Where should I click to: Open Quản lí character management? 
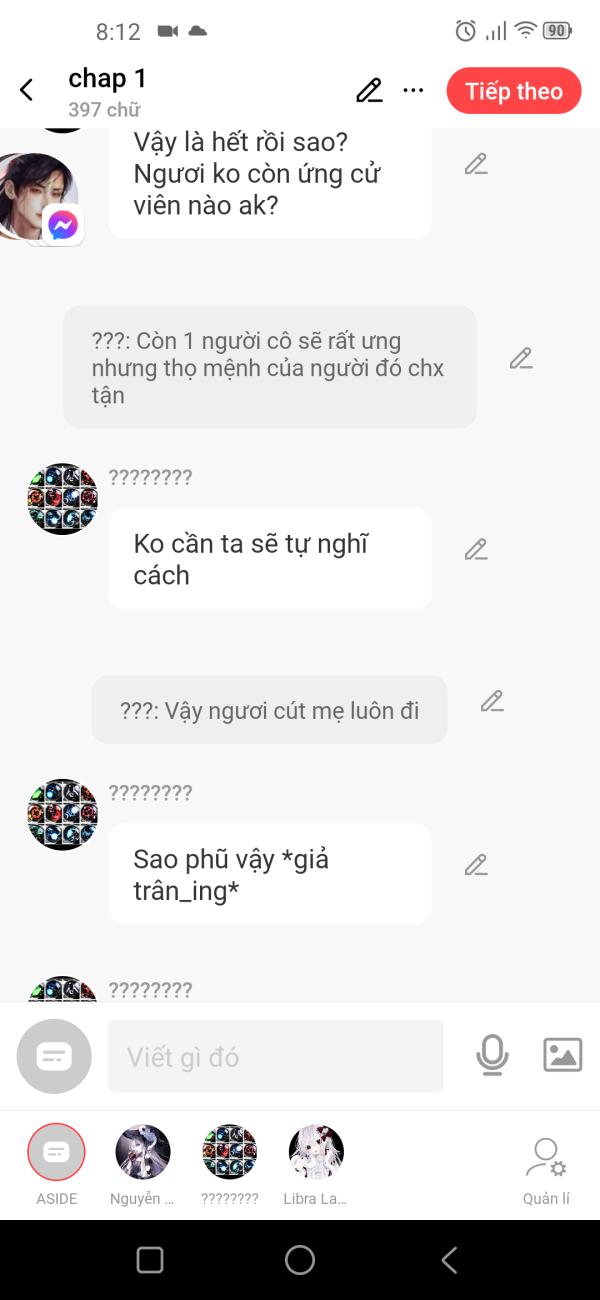click(x=546, y=1171)
